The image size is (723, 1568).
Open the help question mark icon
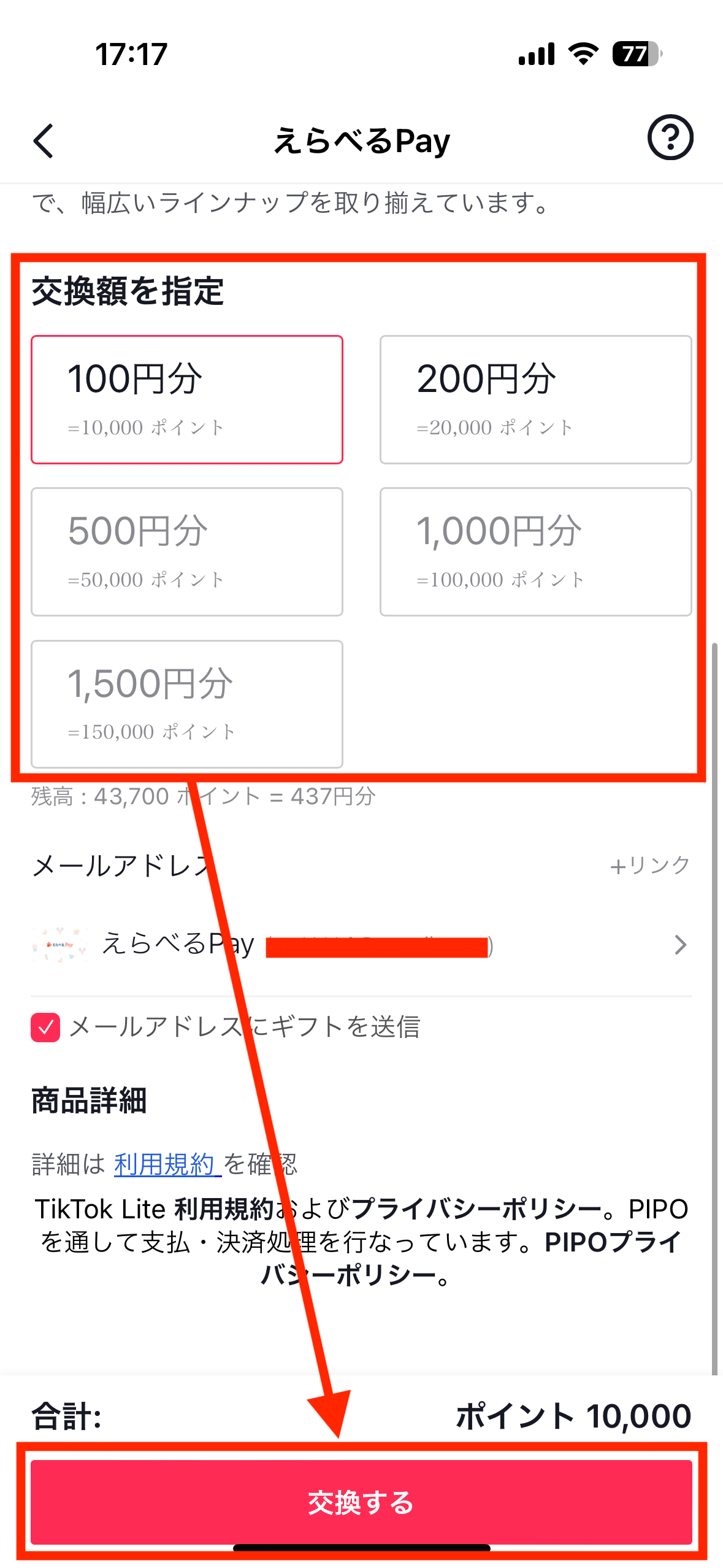click(670, 137)
